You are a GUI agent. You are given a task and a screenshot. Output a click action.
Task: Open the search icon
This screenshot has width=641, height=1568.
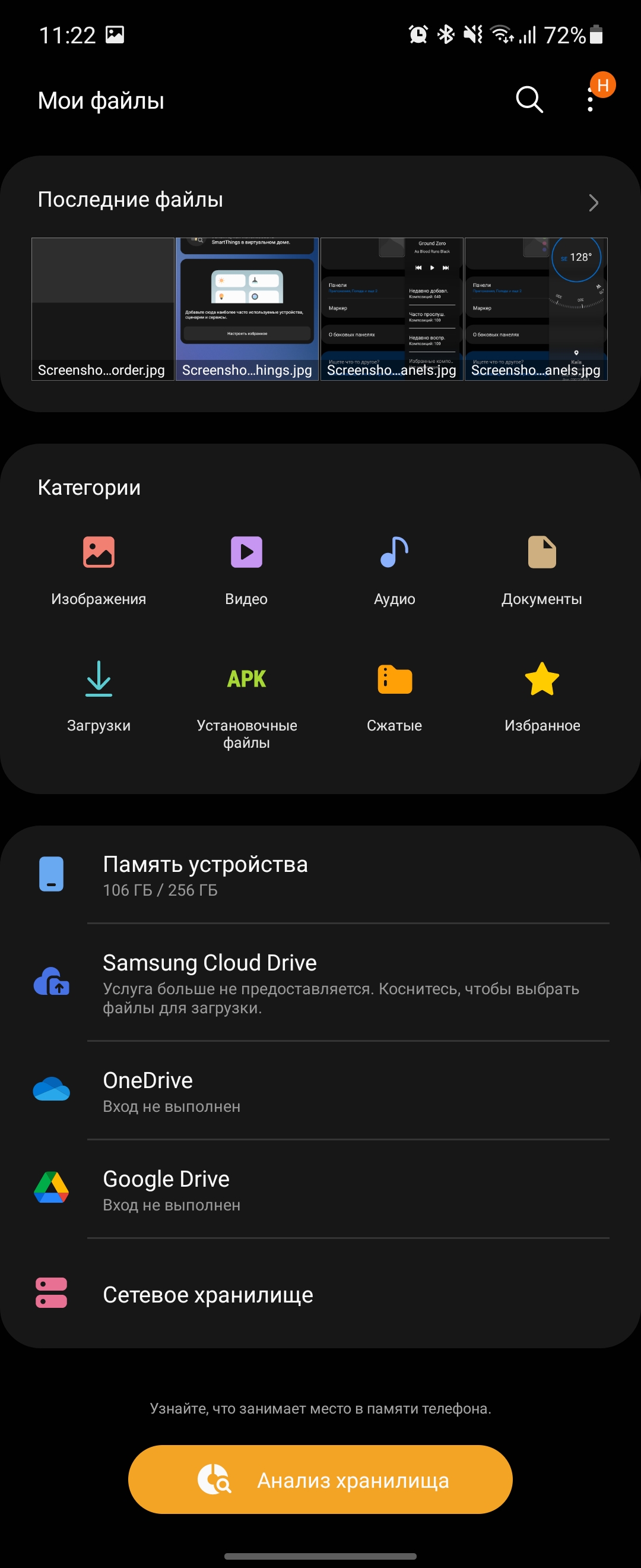pos(528,99)
